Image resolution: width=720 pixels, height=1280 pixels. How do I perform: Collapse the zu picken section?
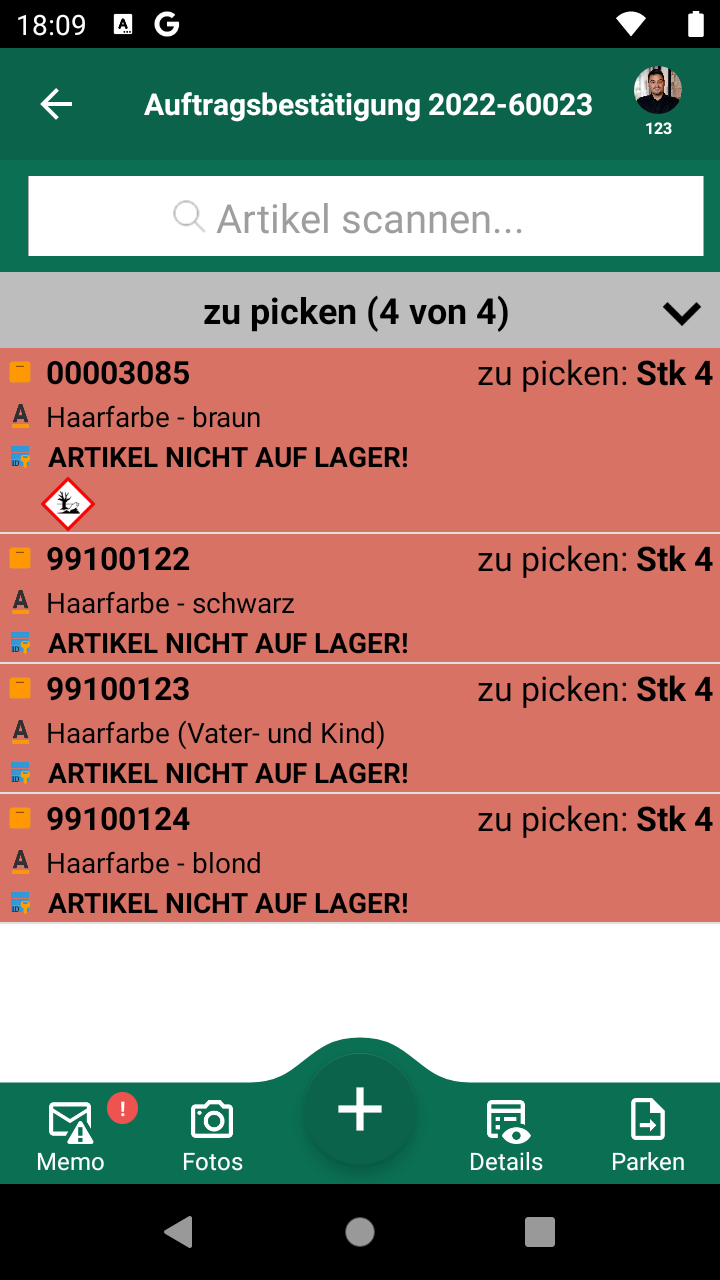tap(682, 313)
